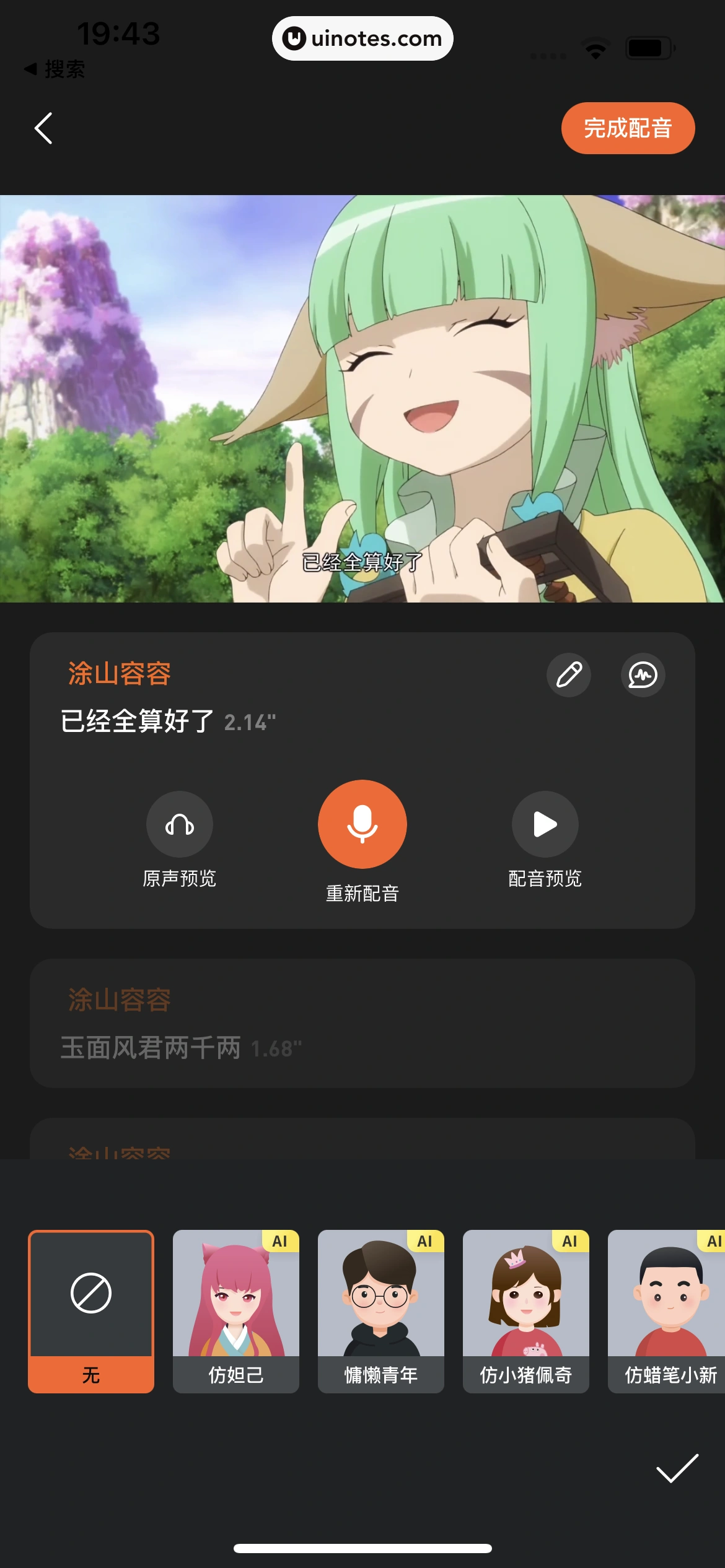Go back using the left chevron icon

point(42,128)
